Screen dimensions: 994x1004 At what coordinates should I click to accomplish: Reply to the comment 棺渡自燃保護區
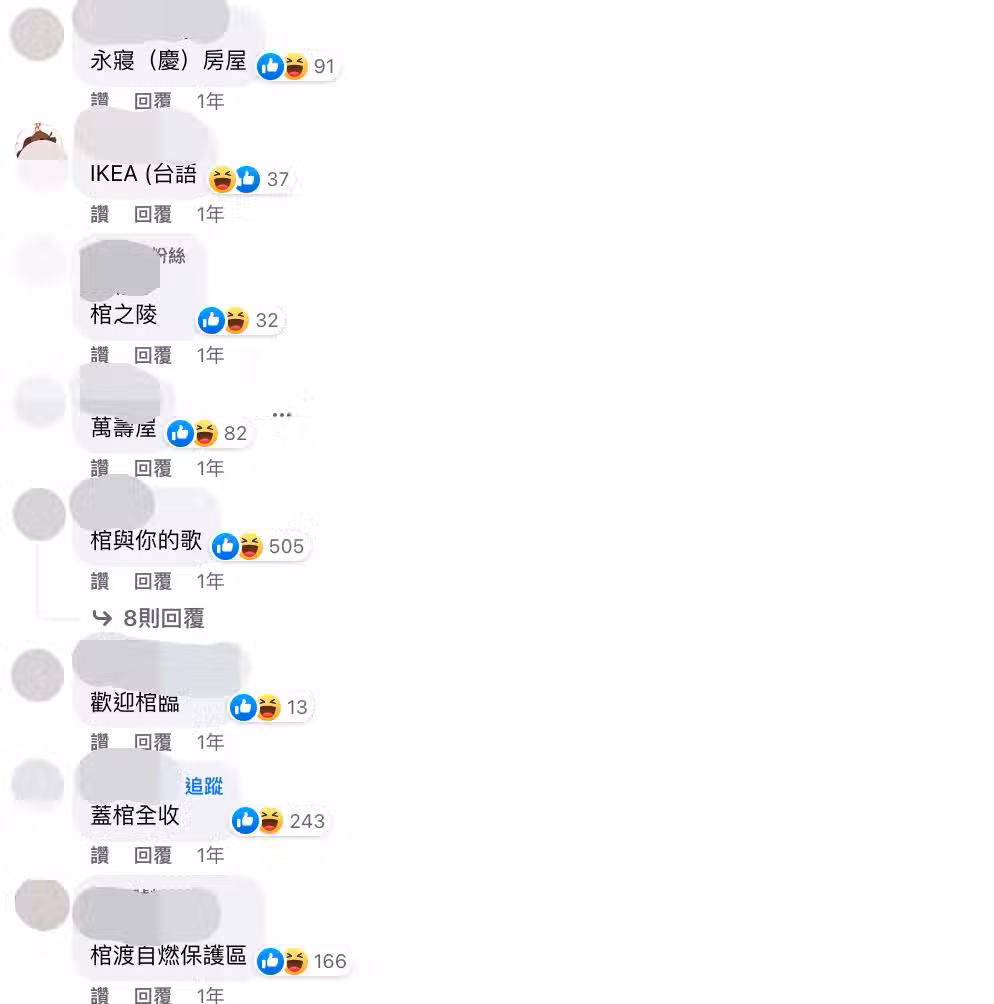click(153, 995)
